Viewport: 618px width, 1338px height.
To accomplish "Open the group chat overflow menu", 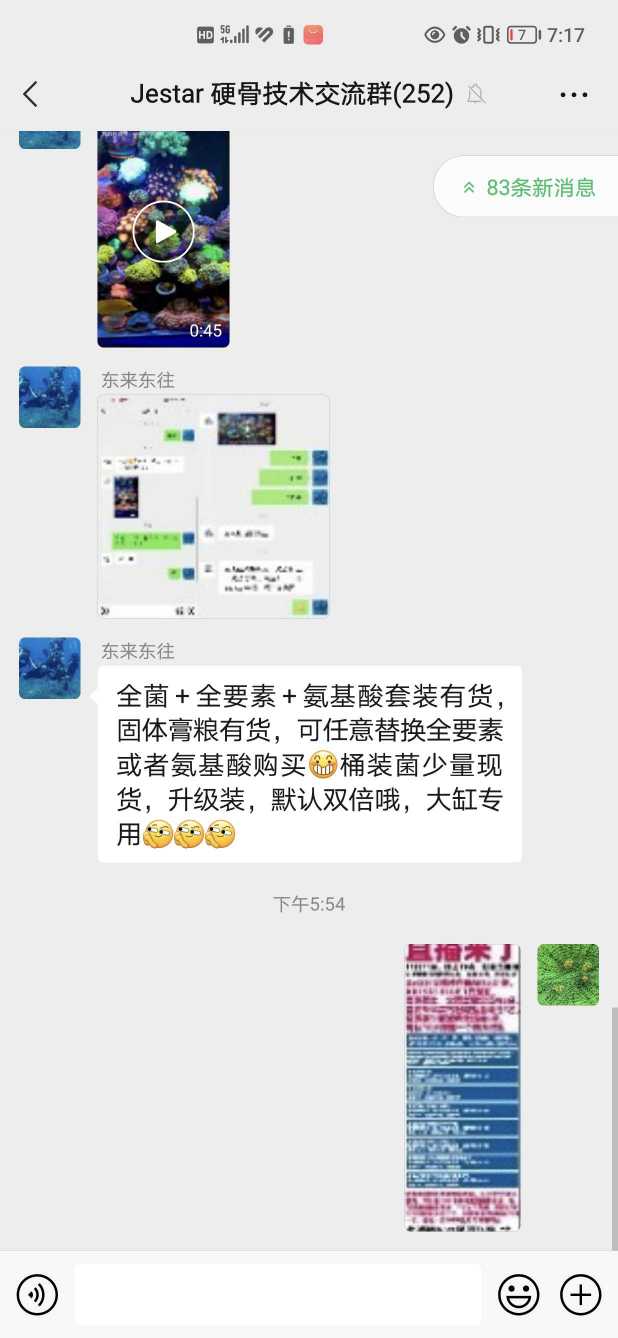I will pyautogui.click(x=573, y=95).
